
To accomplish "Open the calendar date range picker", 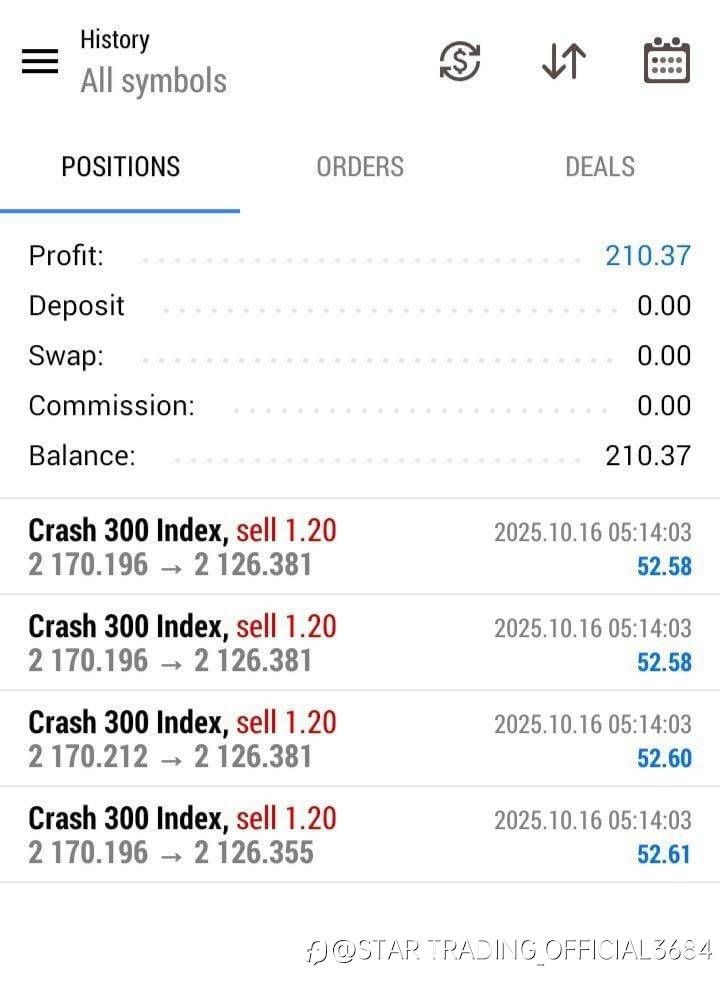I will [x=666, y=62].
